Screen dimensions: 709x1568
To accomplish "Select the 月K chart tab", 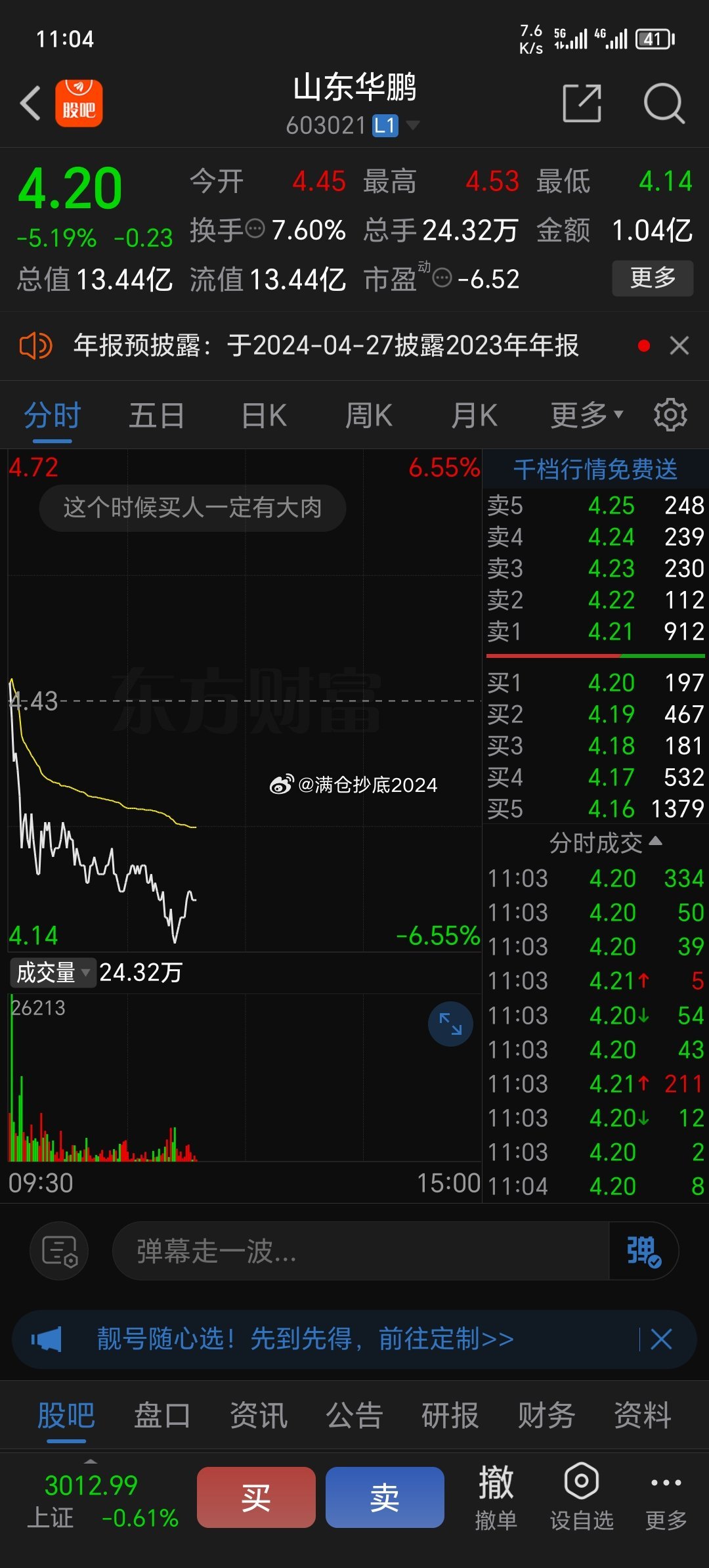I will click(474, 416).
